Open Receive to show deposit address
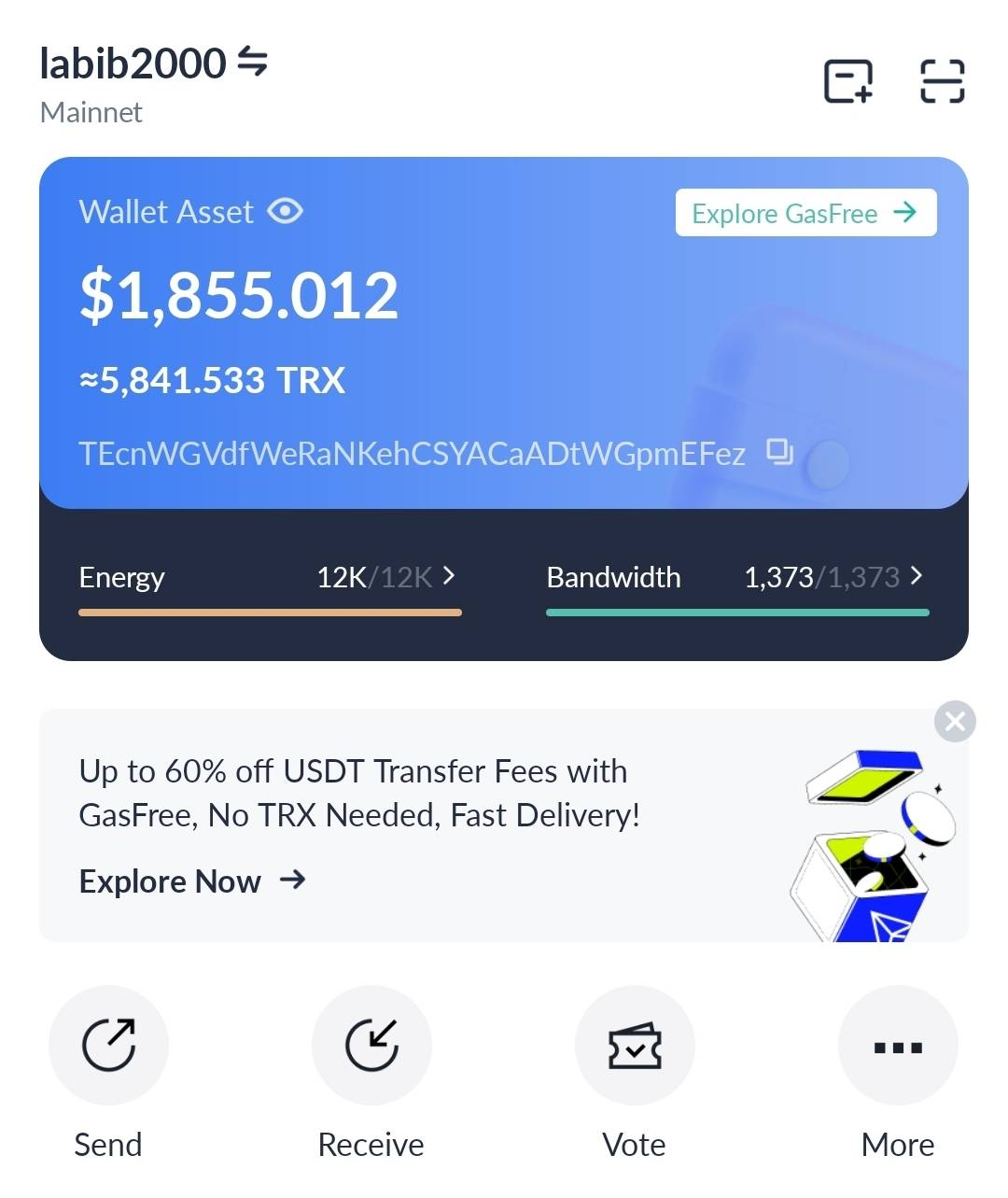 click(x=371, y=1046)
